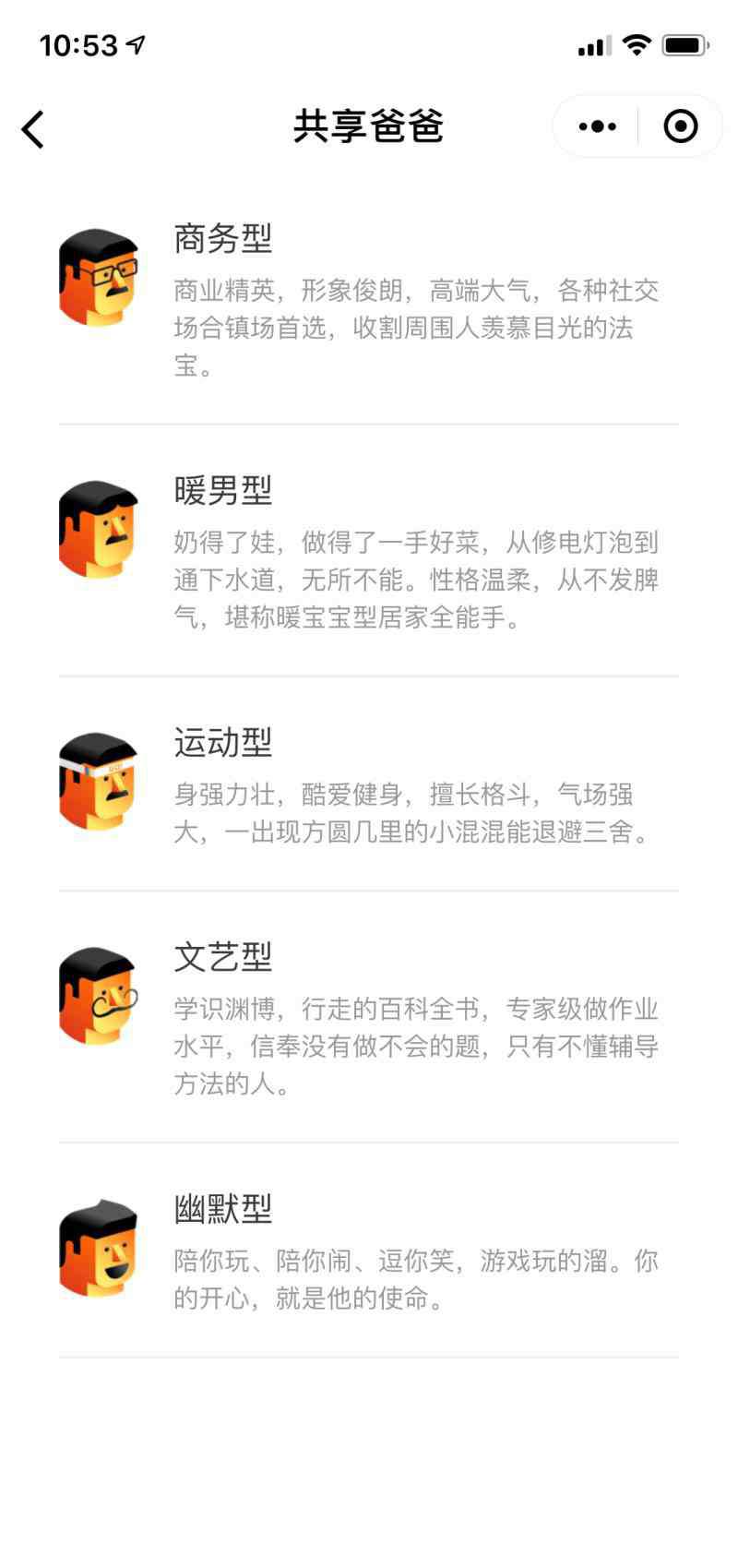Image resolution: width=738 pixels, height=1568 pixels.
Task: Close the mini program with circle button
Action: (681, 126)
